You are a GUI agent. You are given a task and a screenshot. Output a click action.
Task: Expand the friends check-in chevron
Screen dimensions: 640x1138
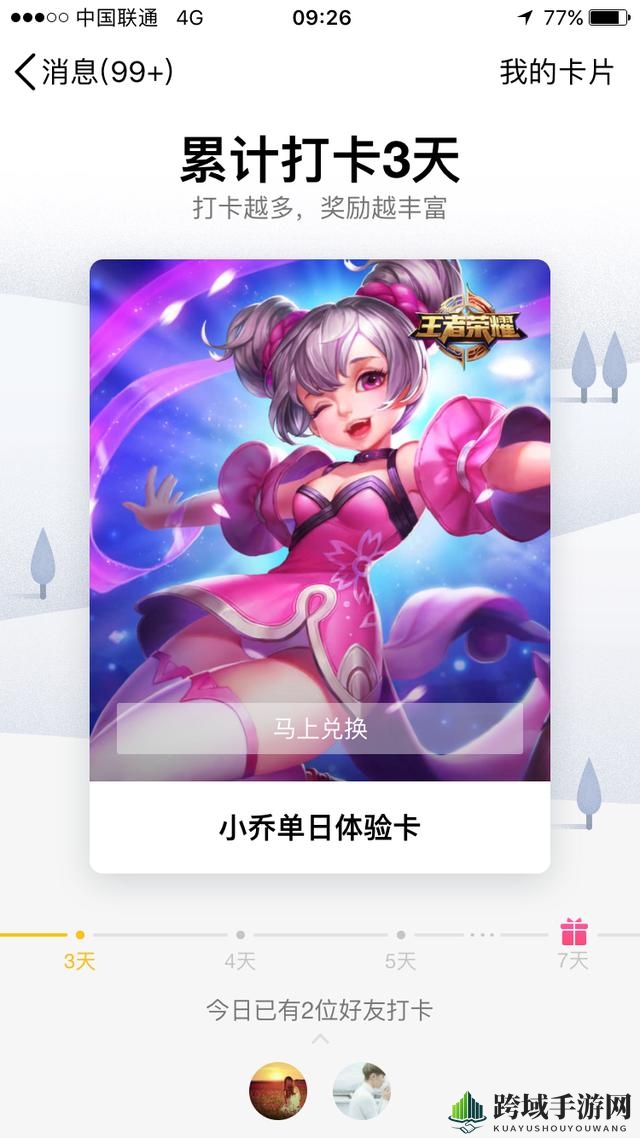(x=320, y=1039)
